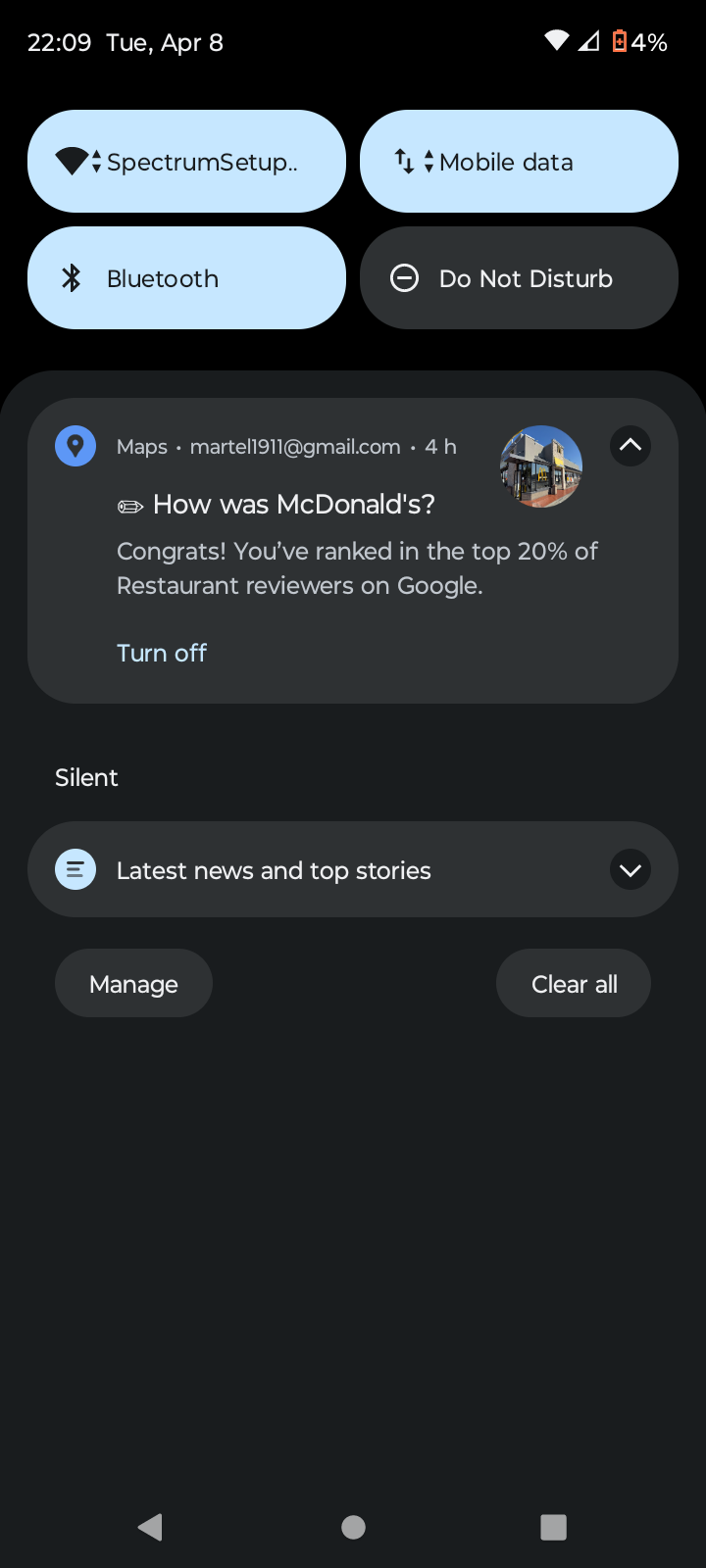Enable Do Not Disturb
The width and height of the screenshot is (706, 1568).
point(519,278)
